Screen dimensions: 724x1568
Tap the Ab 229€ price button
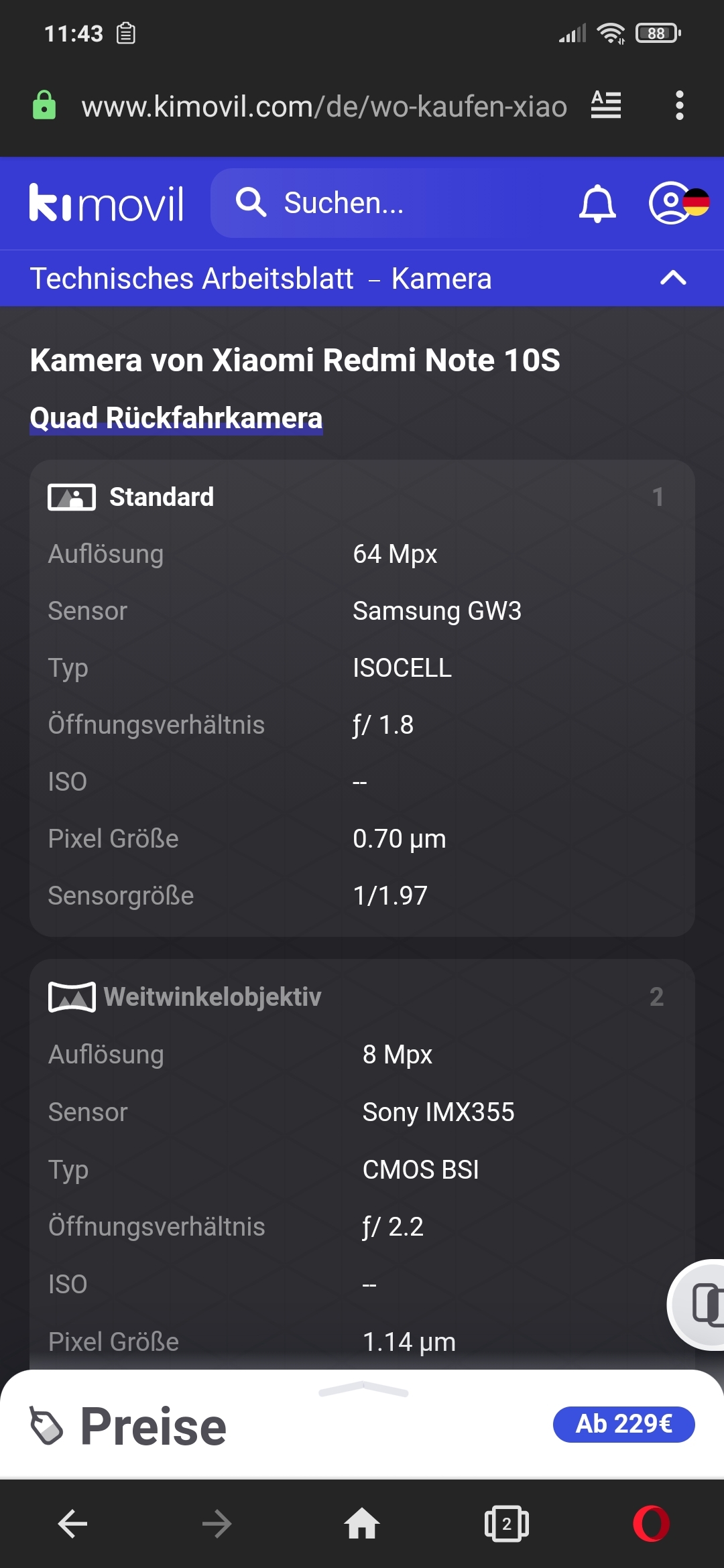point(623,1424)
